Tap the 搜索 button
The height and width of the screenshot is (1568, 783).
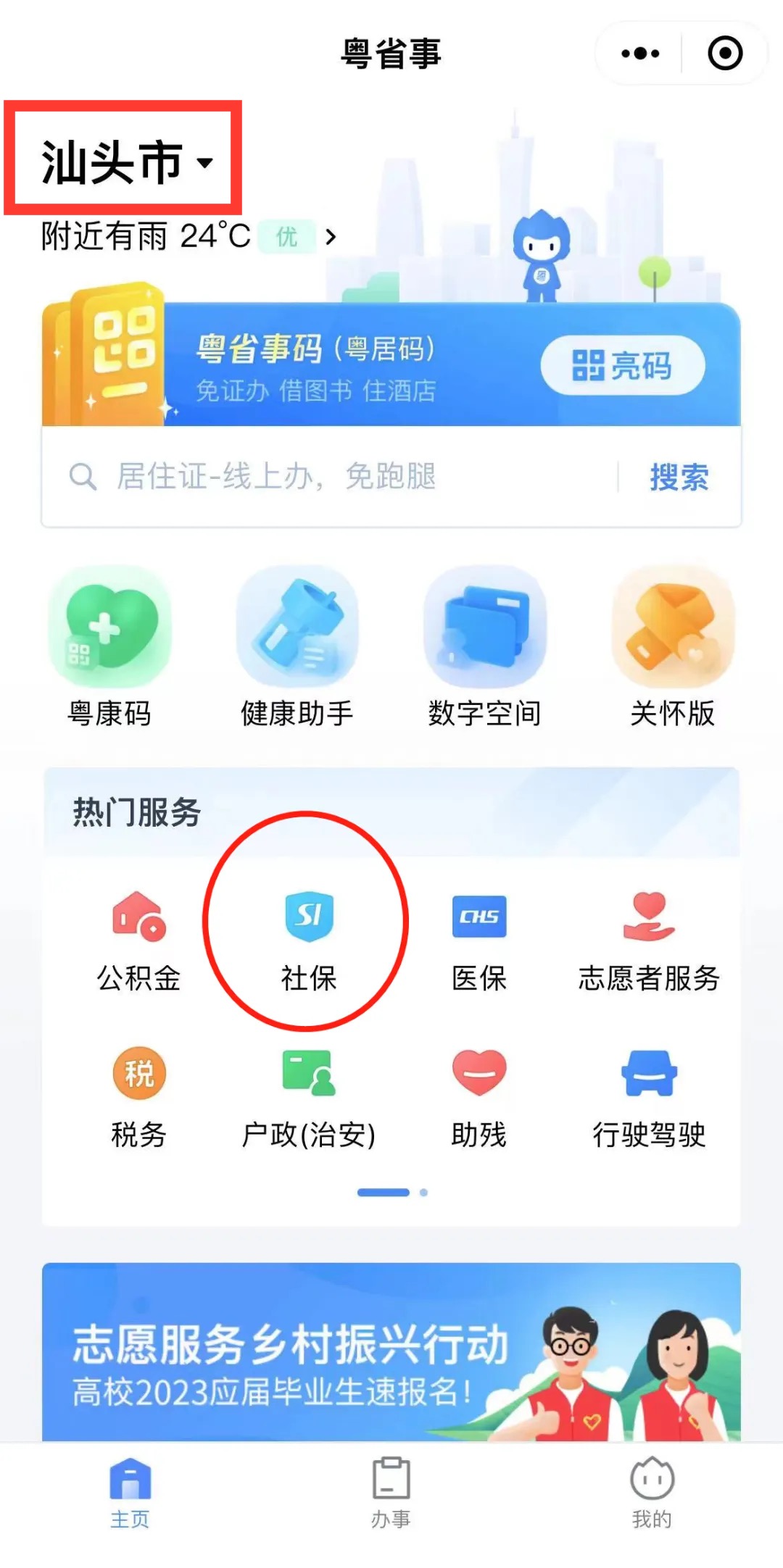tap(679, 477)
